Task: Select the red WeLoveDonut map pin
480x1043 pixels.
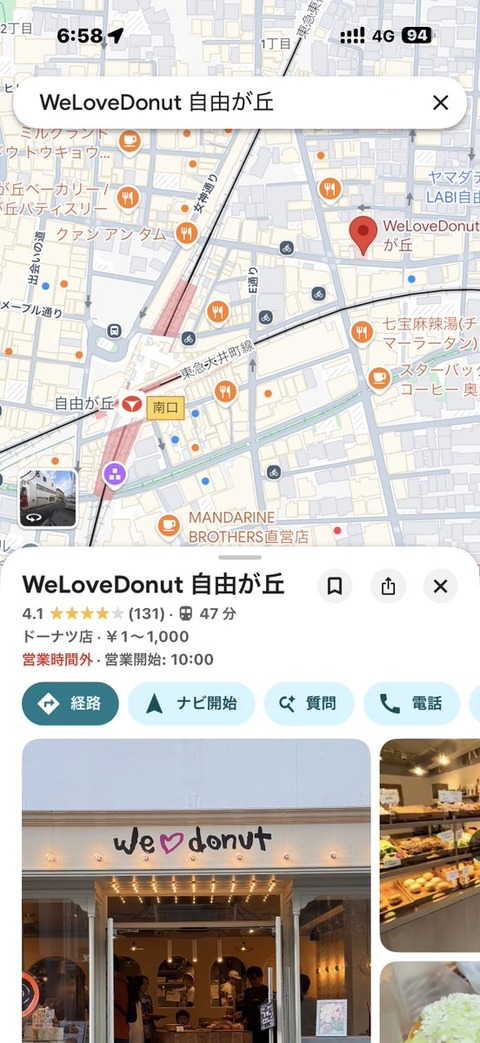Action: pos(363,235)
